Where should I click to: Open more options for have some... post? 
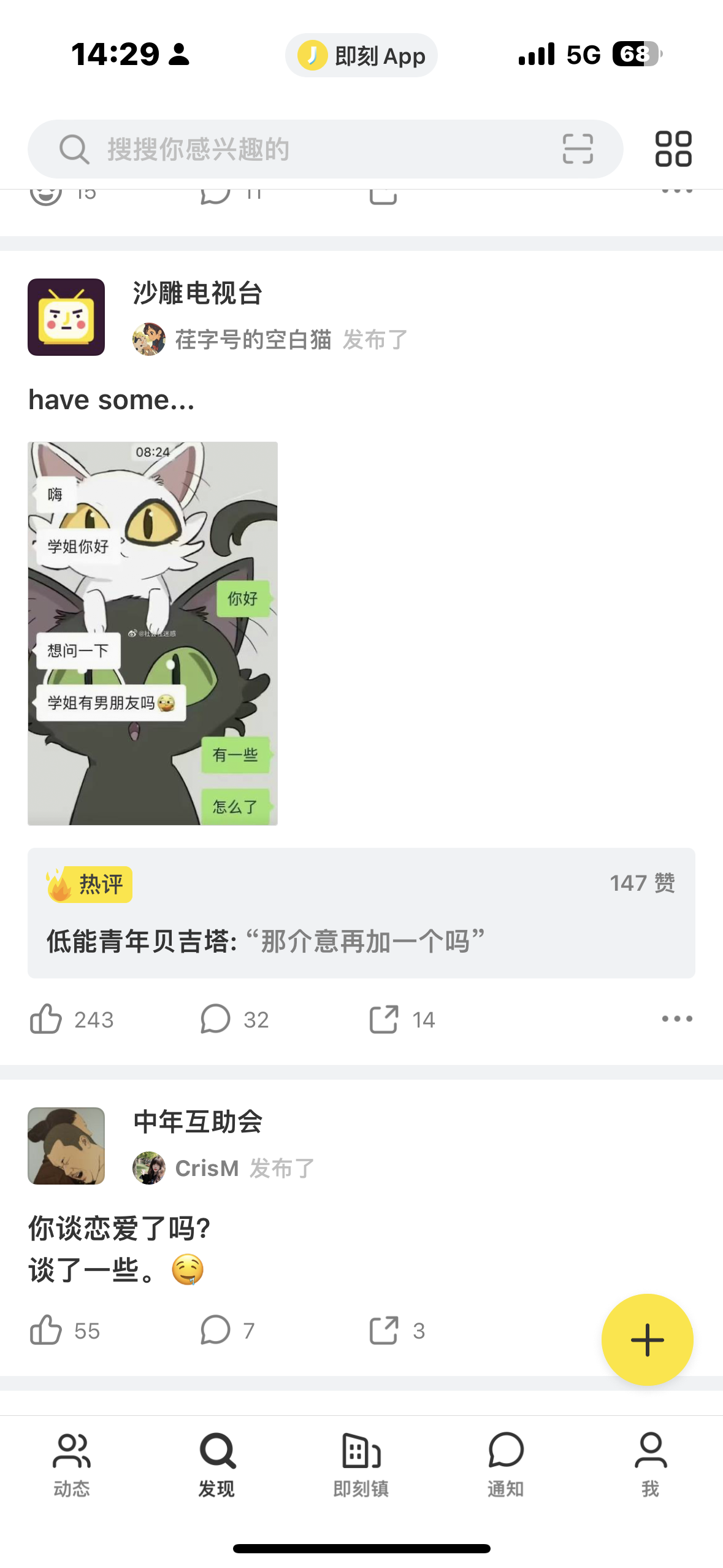pyautogui.click(x=677, y=1019)
